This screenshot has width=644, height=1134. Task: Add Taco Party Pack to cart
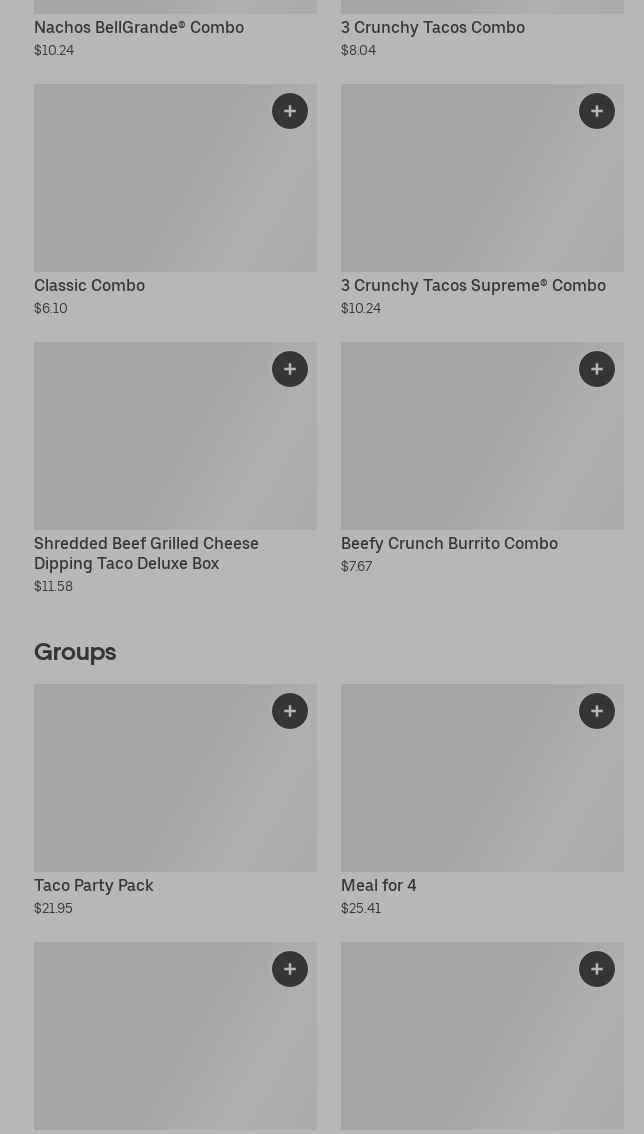point(290,712)
